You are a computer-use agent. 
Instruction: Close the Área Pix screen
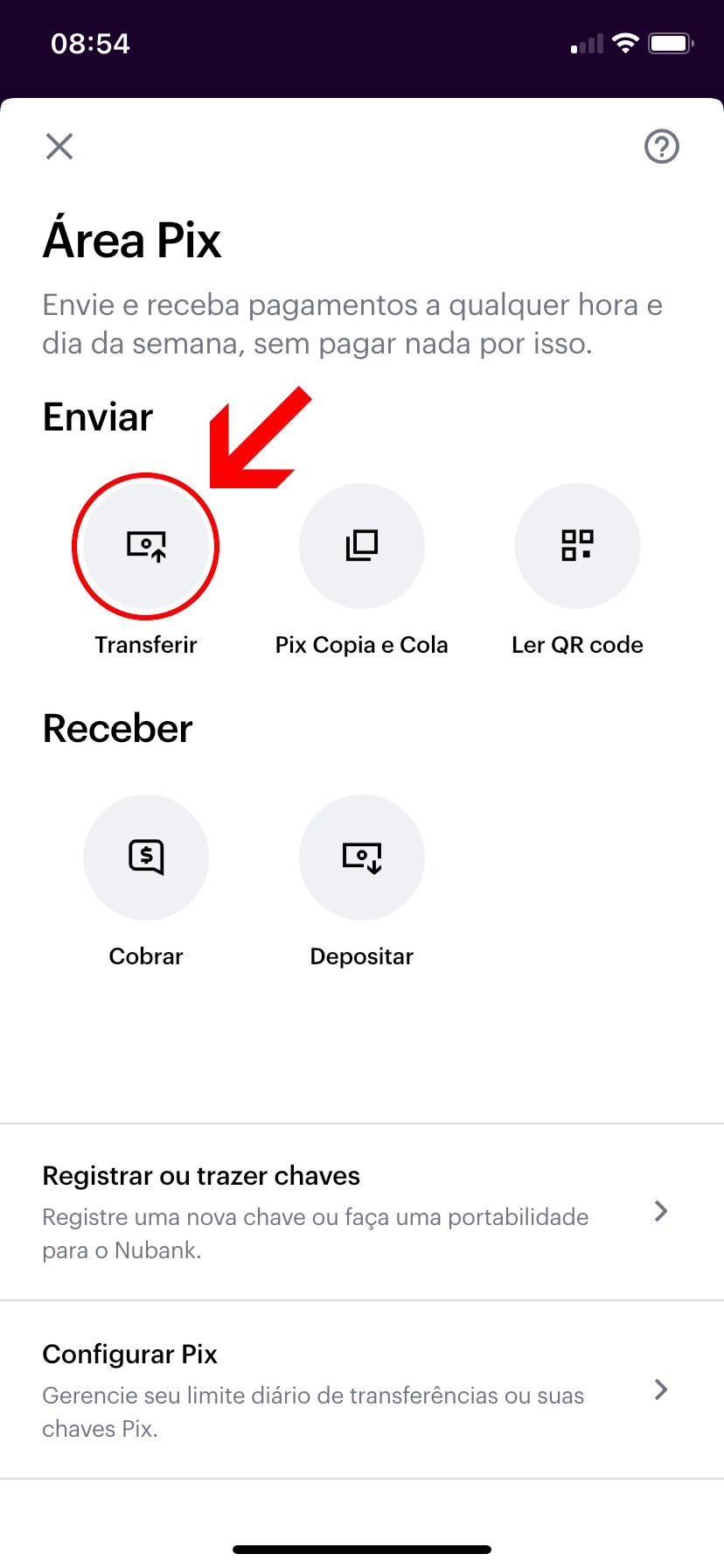click(59, 146)
